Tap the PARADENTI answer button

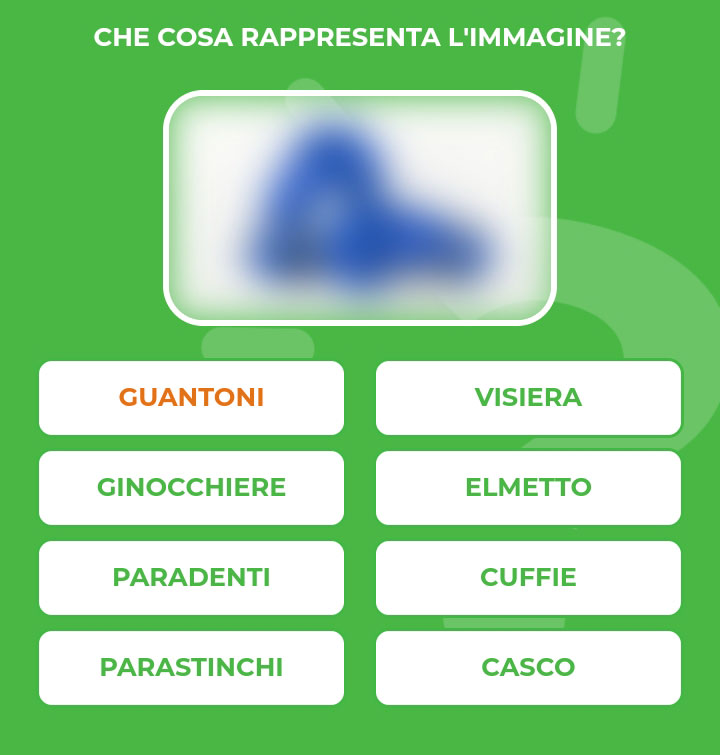(x=191, y=578)
